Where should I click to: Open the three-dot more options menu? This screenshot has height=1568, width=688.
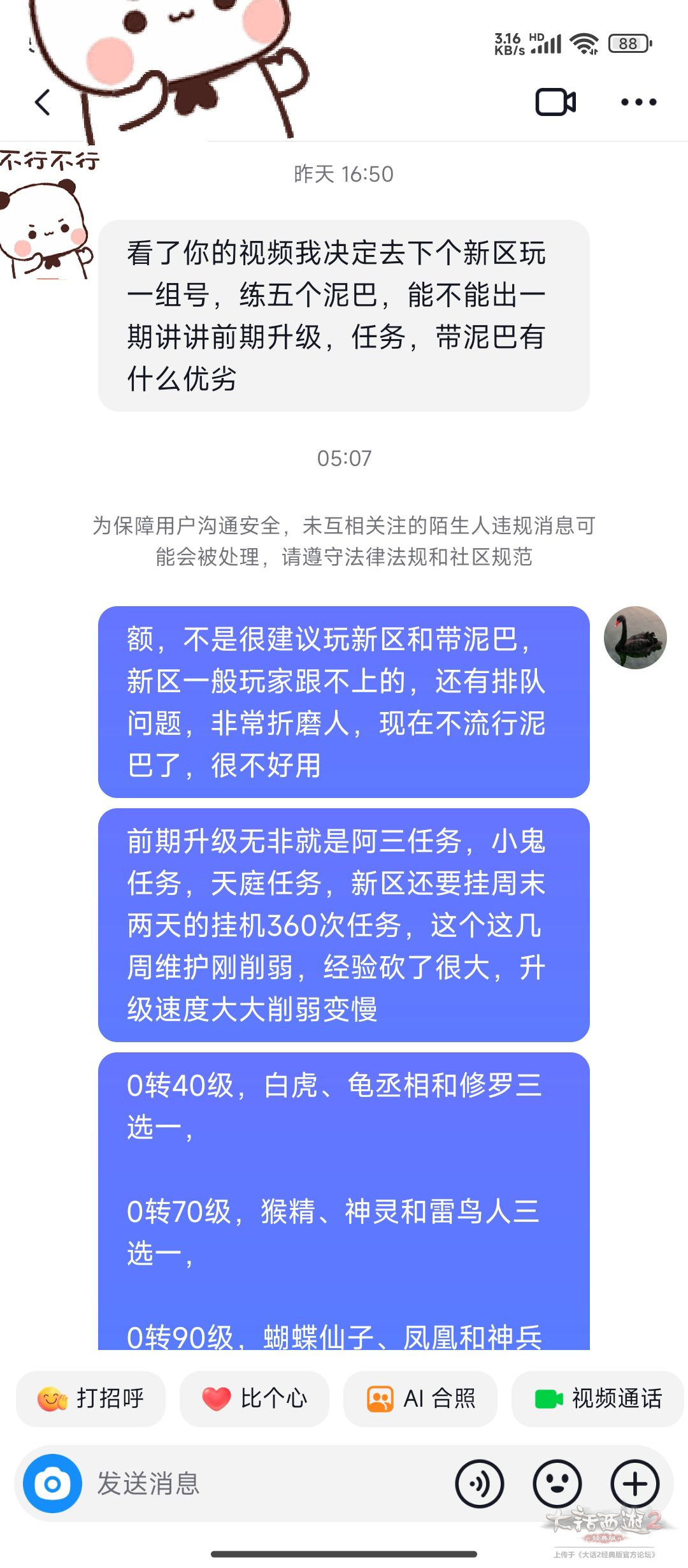638,102
